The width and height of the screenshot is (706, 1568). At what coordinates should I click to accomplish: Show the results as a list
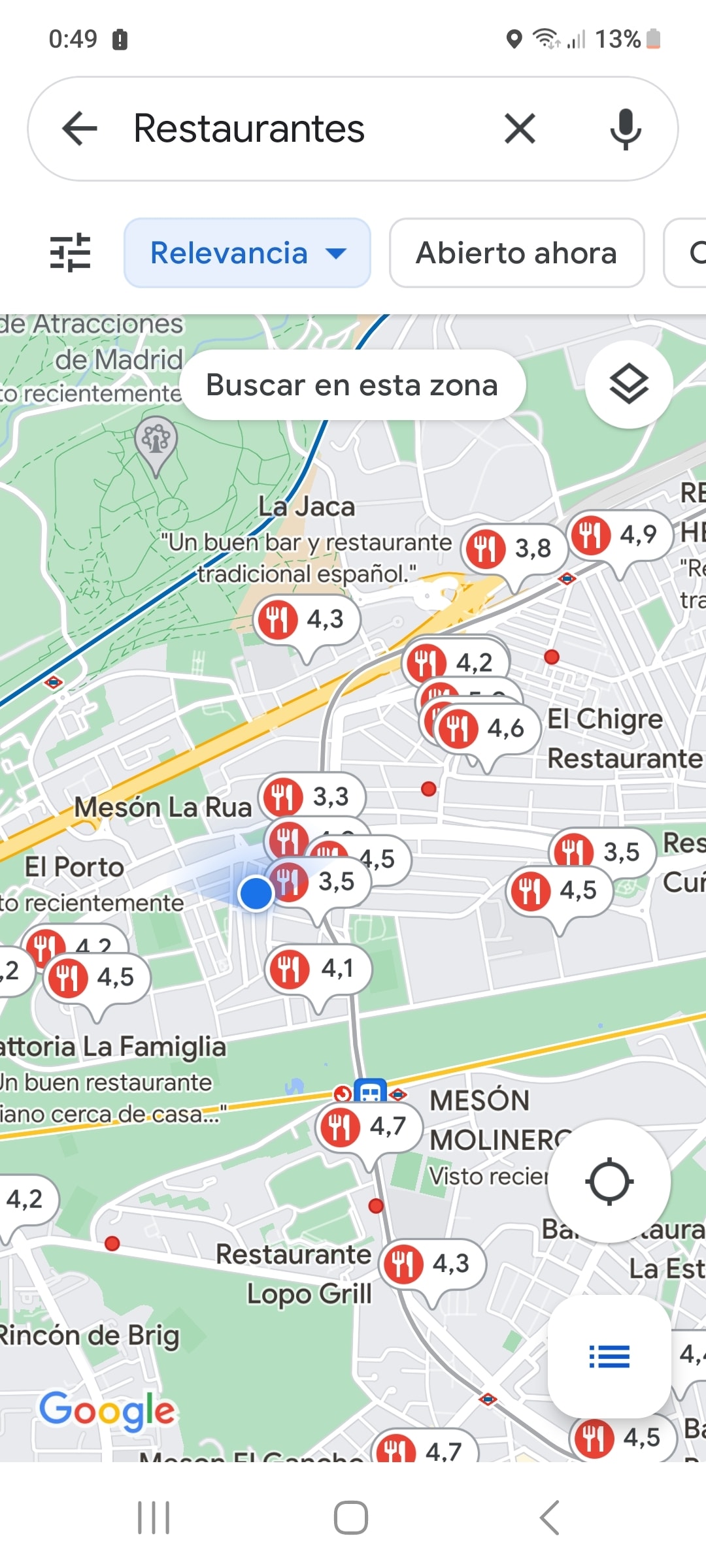point(609,1357)
